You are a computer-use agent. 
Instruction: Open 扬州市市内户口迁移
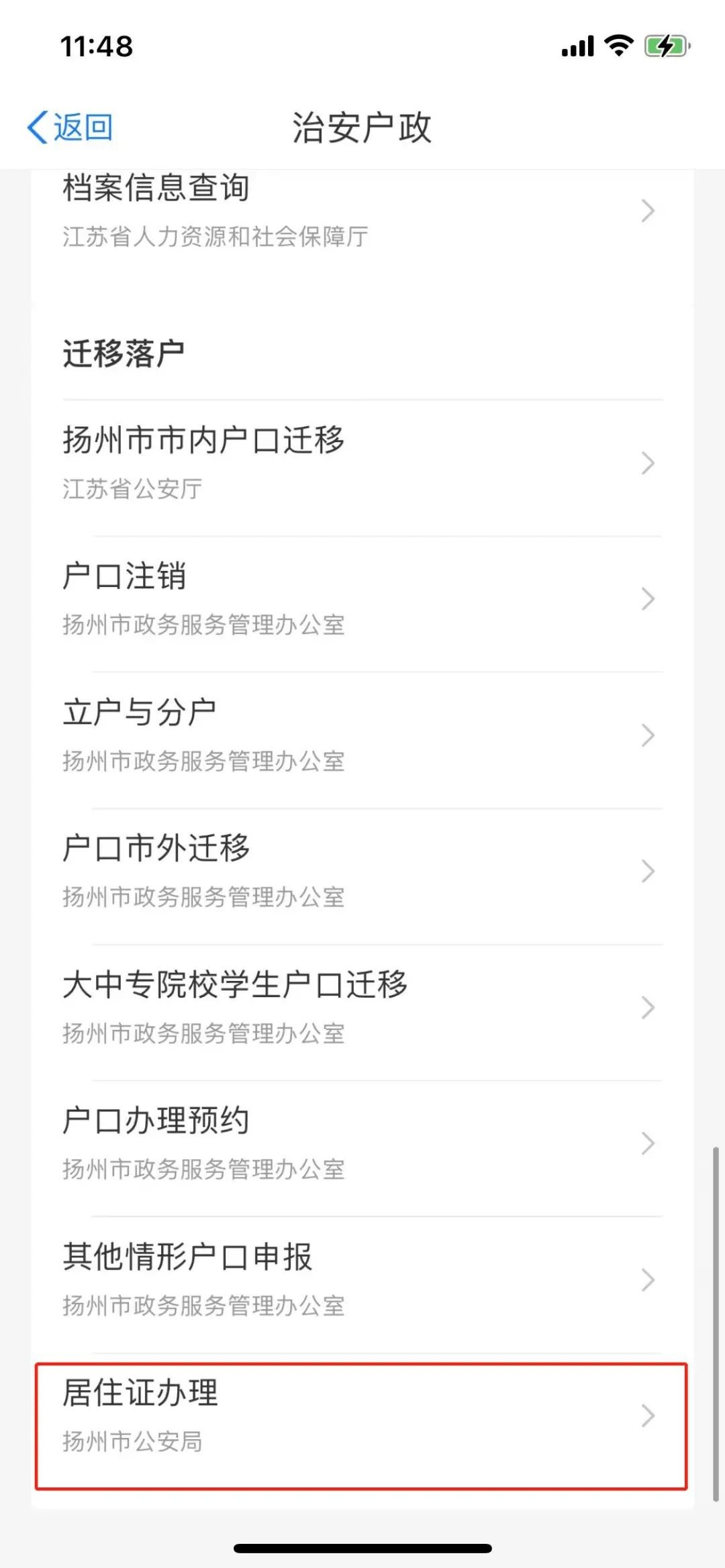tap(361, 463)
